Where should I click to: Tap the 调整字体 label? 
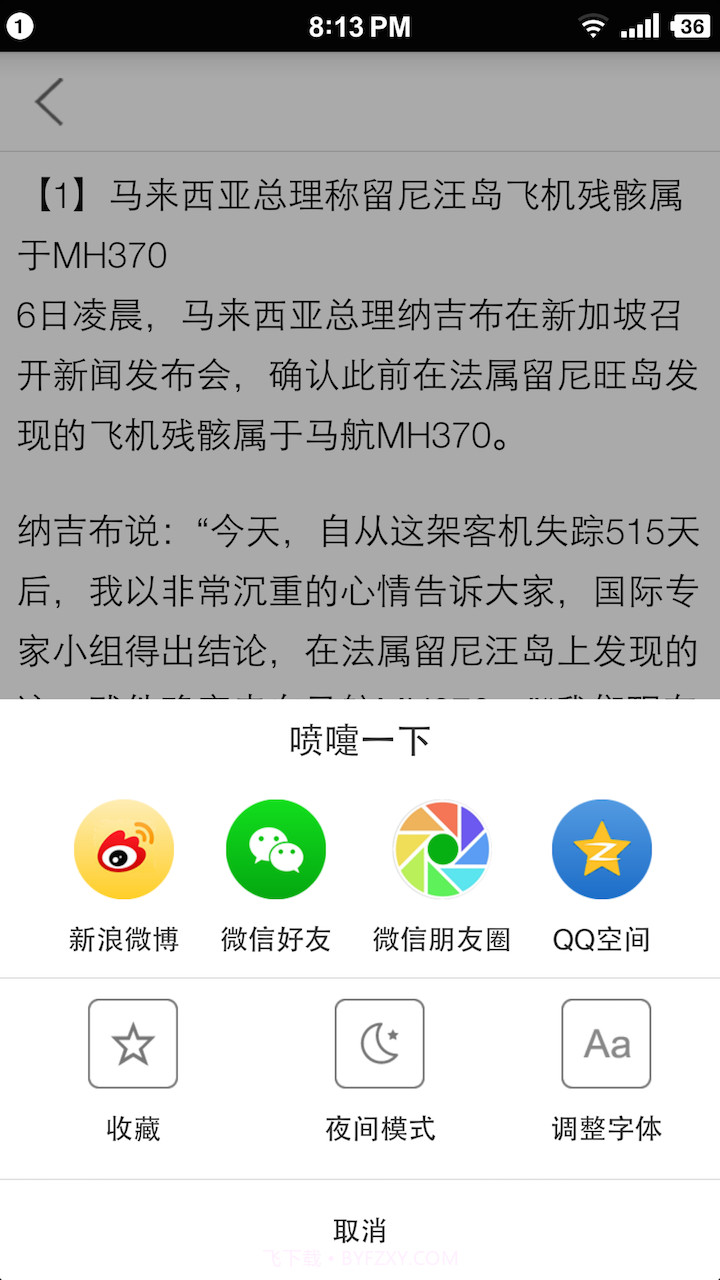click(x=606, y=1128)
